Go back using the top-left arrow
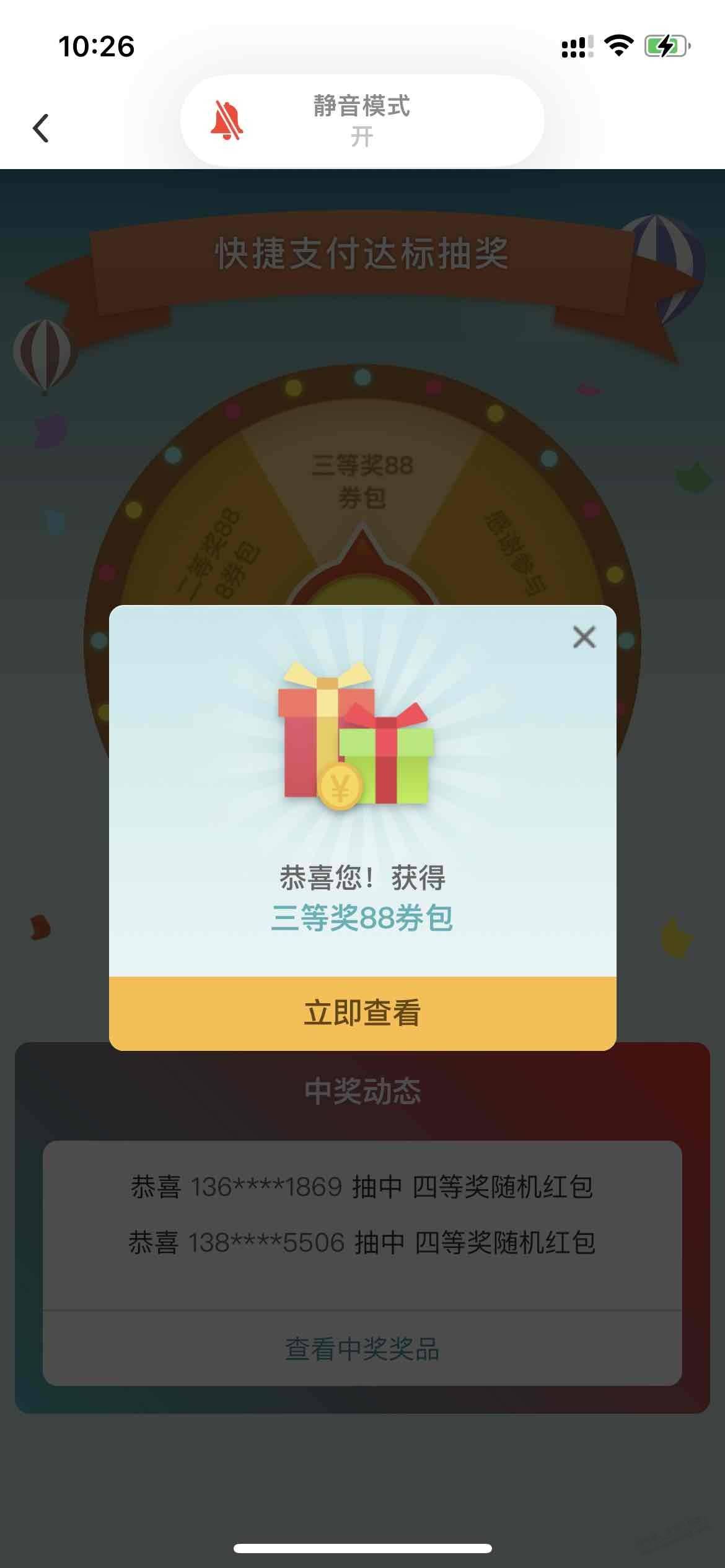 coord(41,128)
